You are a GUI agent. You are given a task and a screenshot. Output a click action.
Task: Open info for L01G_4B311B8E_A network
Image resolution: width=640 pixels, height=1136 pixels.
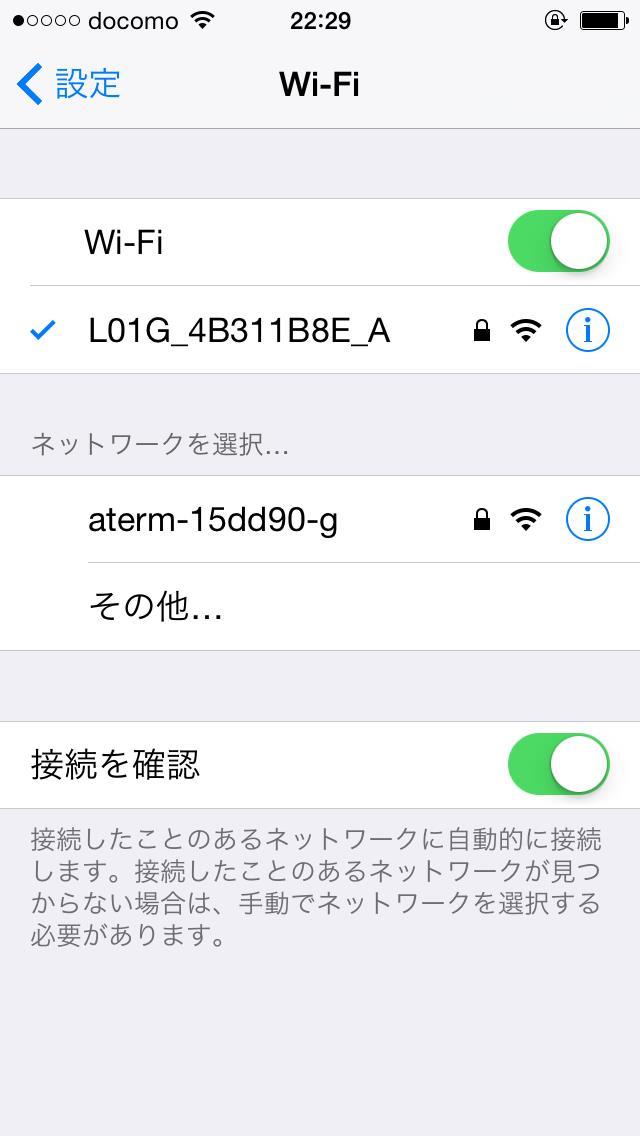[587, 331]
